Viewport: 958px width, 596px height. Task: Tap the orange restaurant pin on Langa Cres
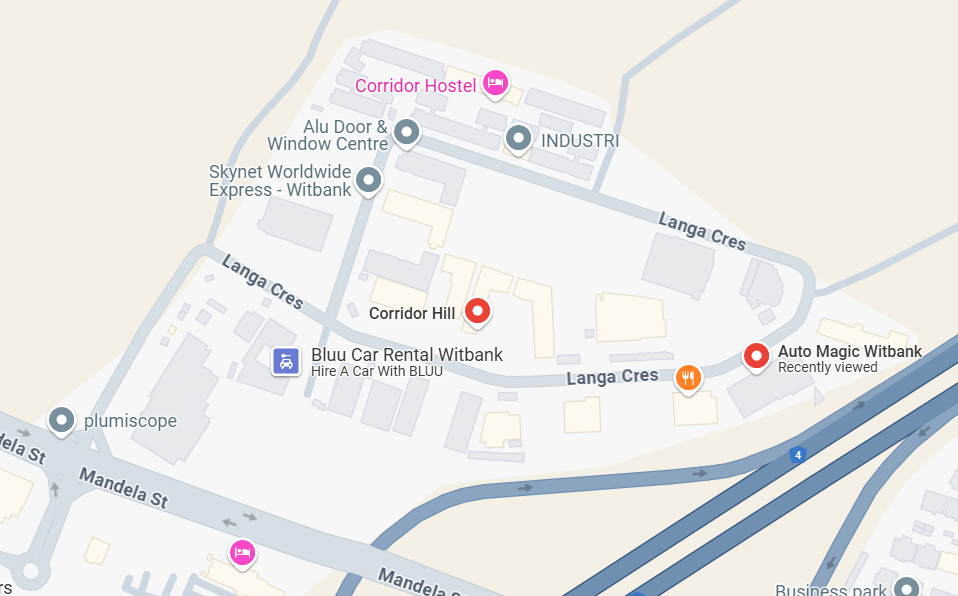point(687,377)
